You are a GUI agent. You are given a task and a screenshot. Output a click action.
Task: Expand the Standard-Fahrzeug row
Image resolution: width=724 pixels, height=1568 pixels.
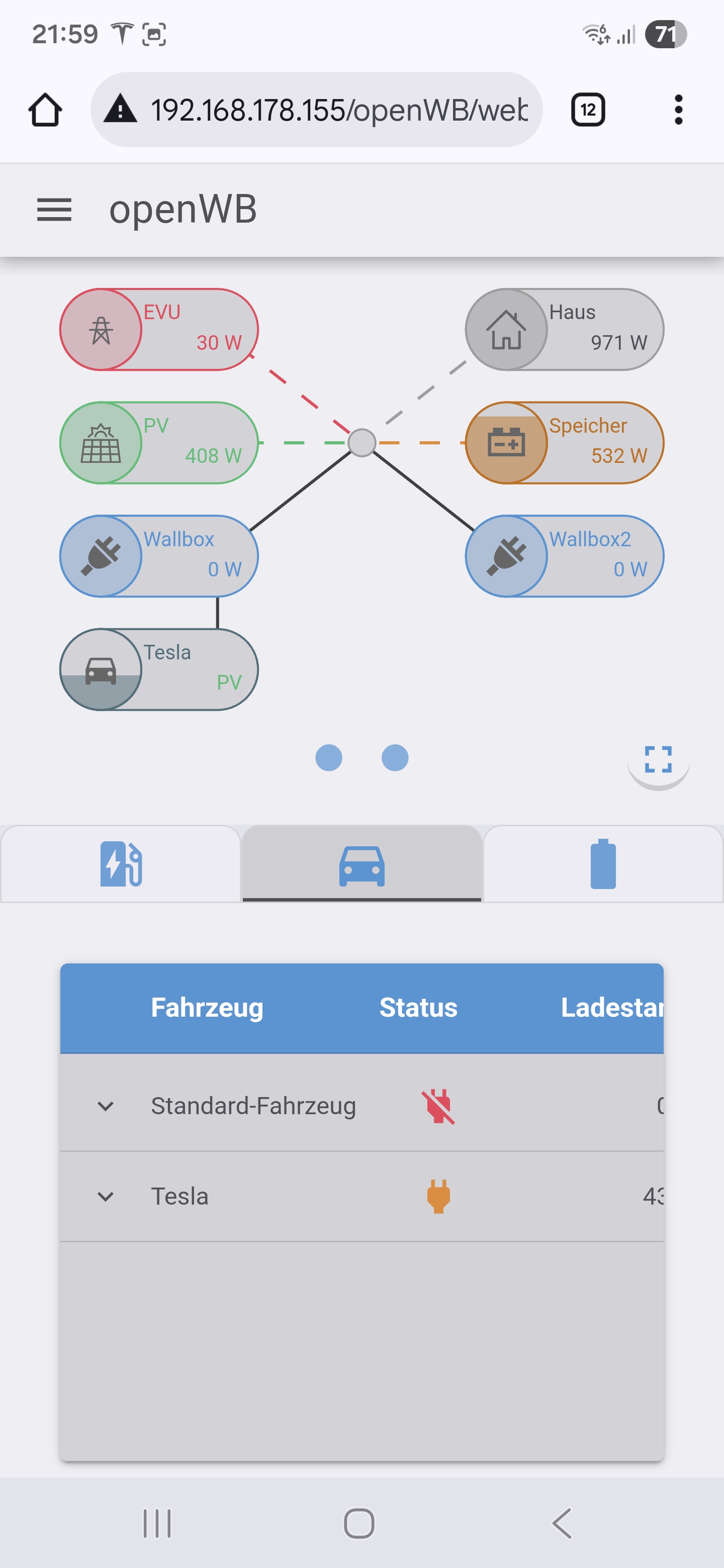click(106, 1106)
